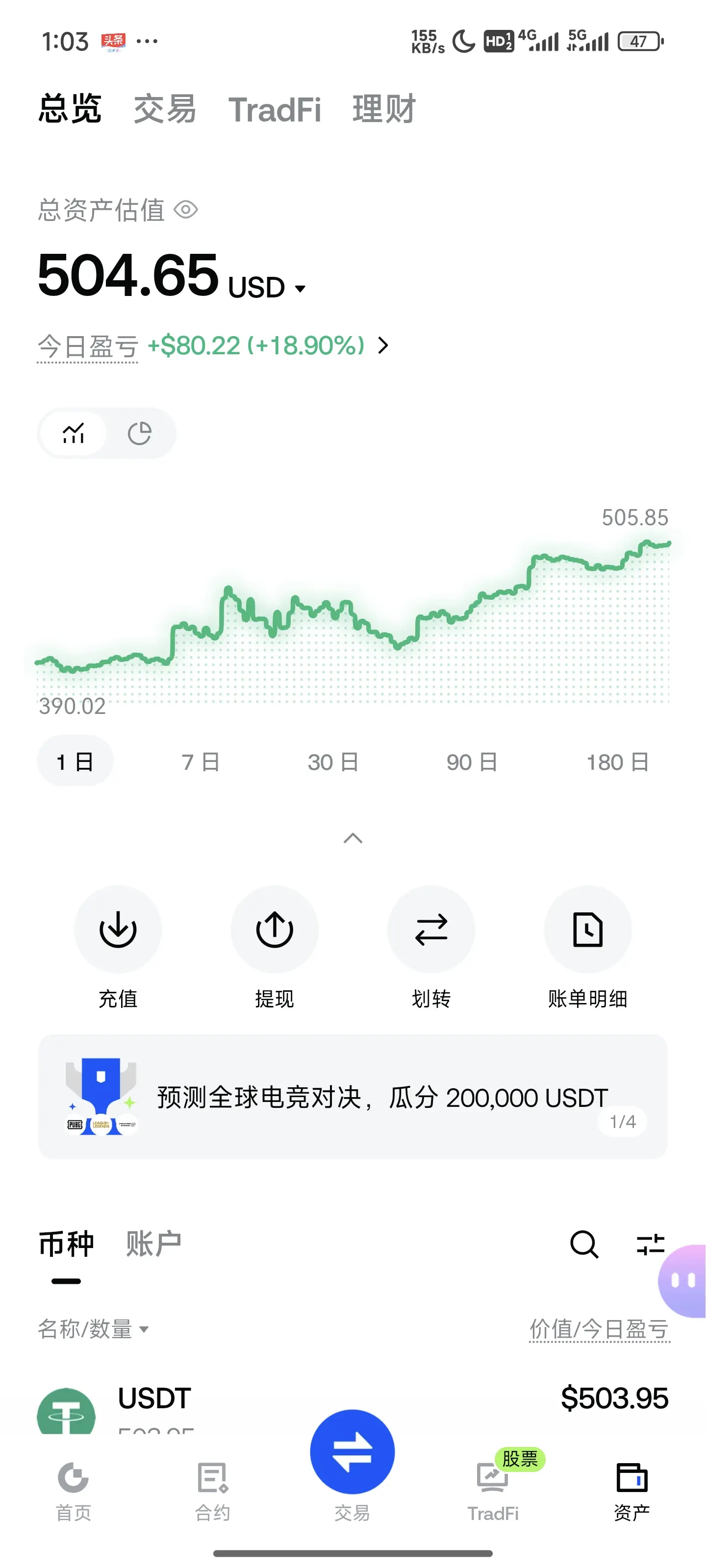Tap 充值 to deposit funds
The height and width of the screenshot is (1568, 706).
click(x=118, y=947)
